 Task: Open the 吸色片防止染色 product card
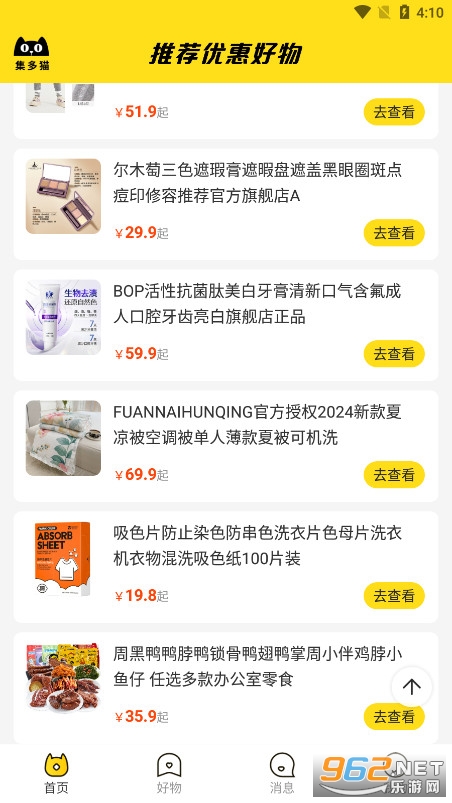coord(226,567)
